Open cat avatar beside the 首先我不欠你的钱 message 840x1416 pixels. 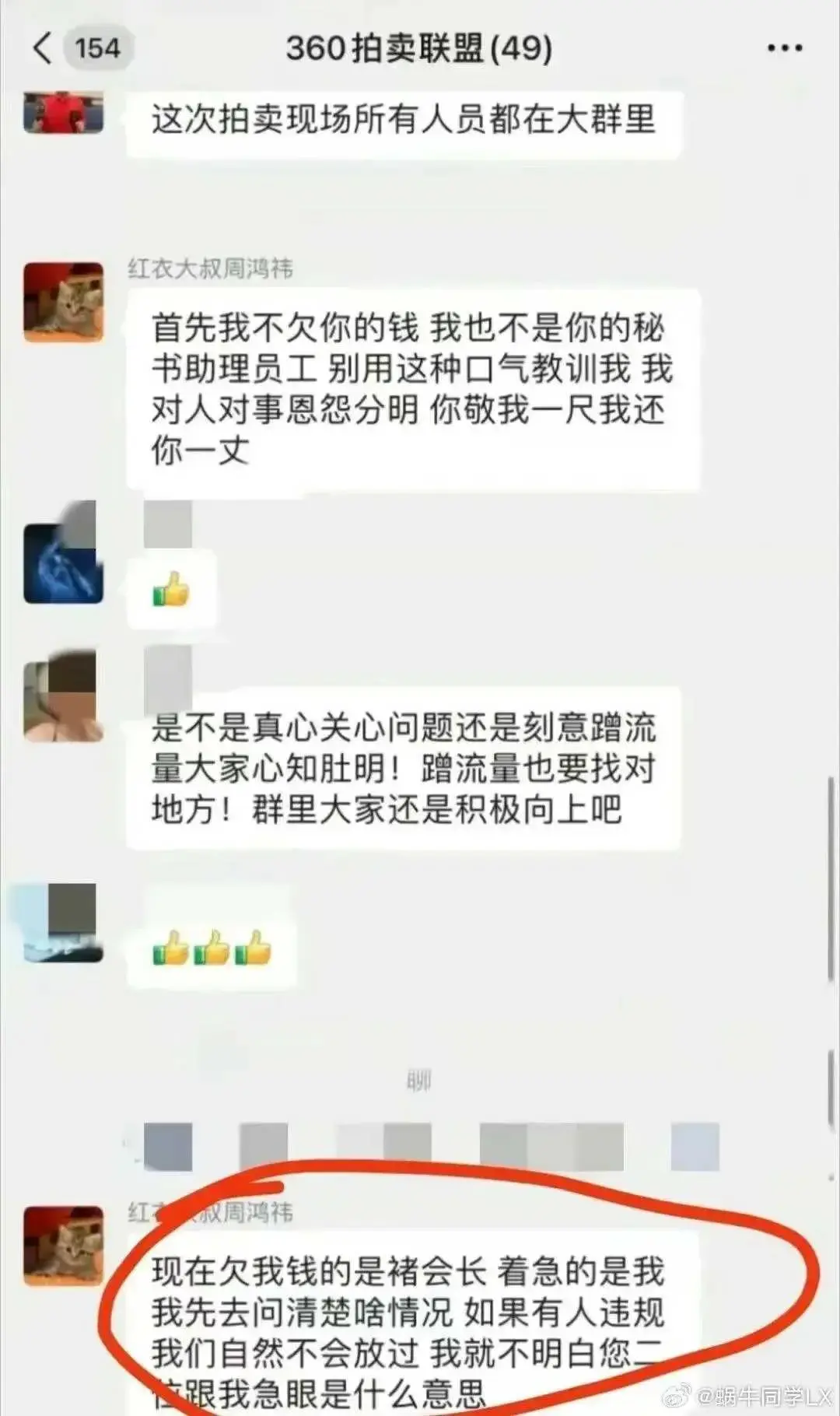point(64,302)
